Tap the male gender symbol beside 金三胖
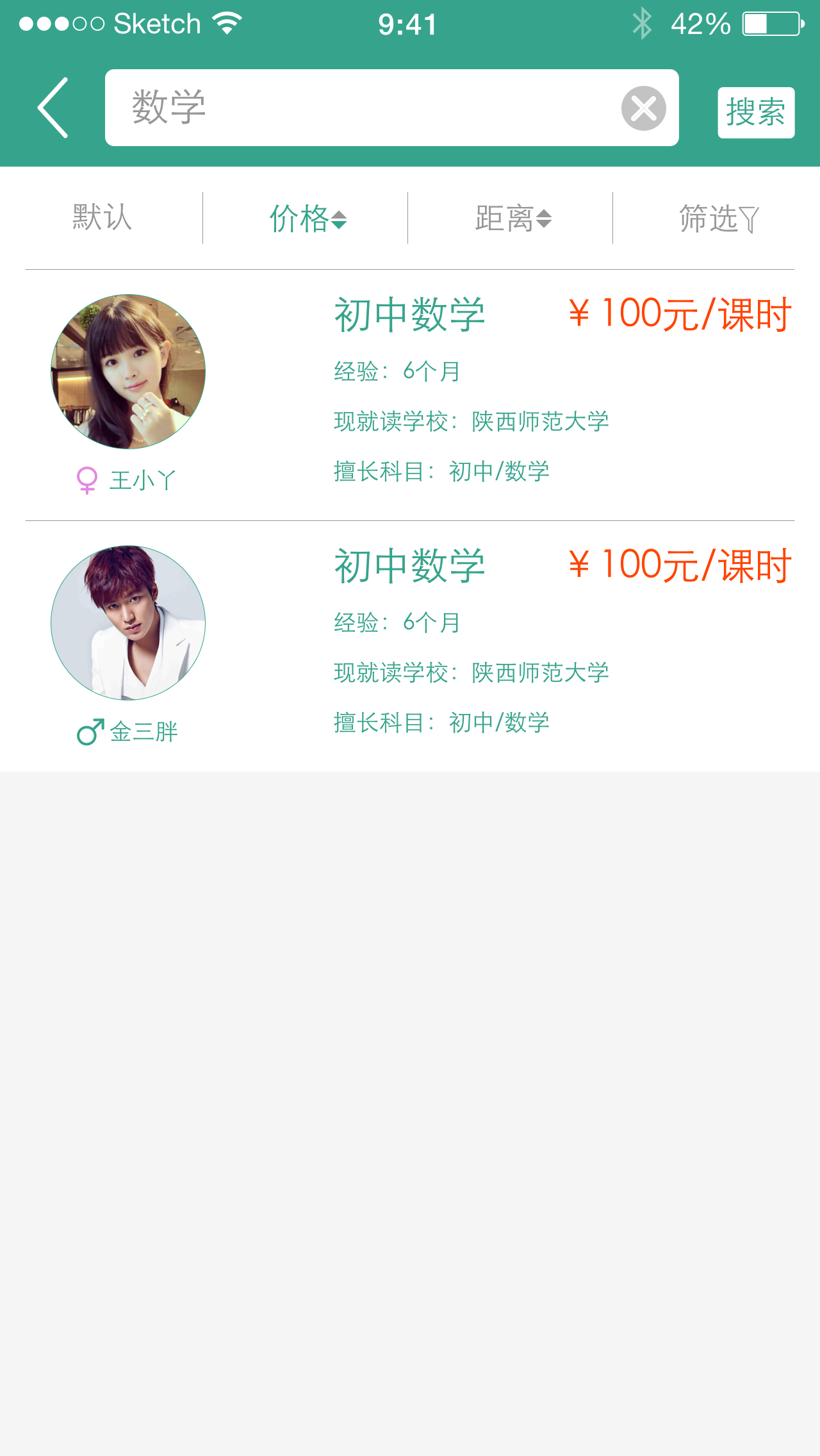Screen dimensions: 820x1456 [x=90, y=731]
